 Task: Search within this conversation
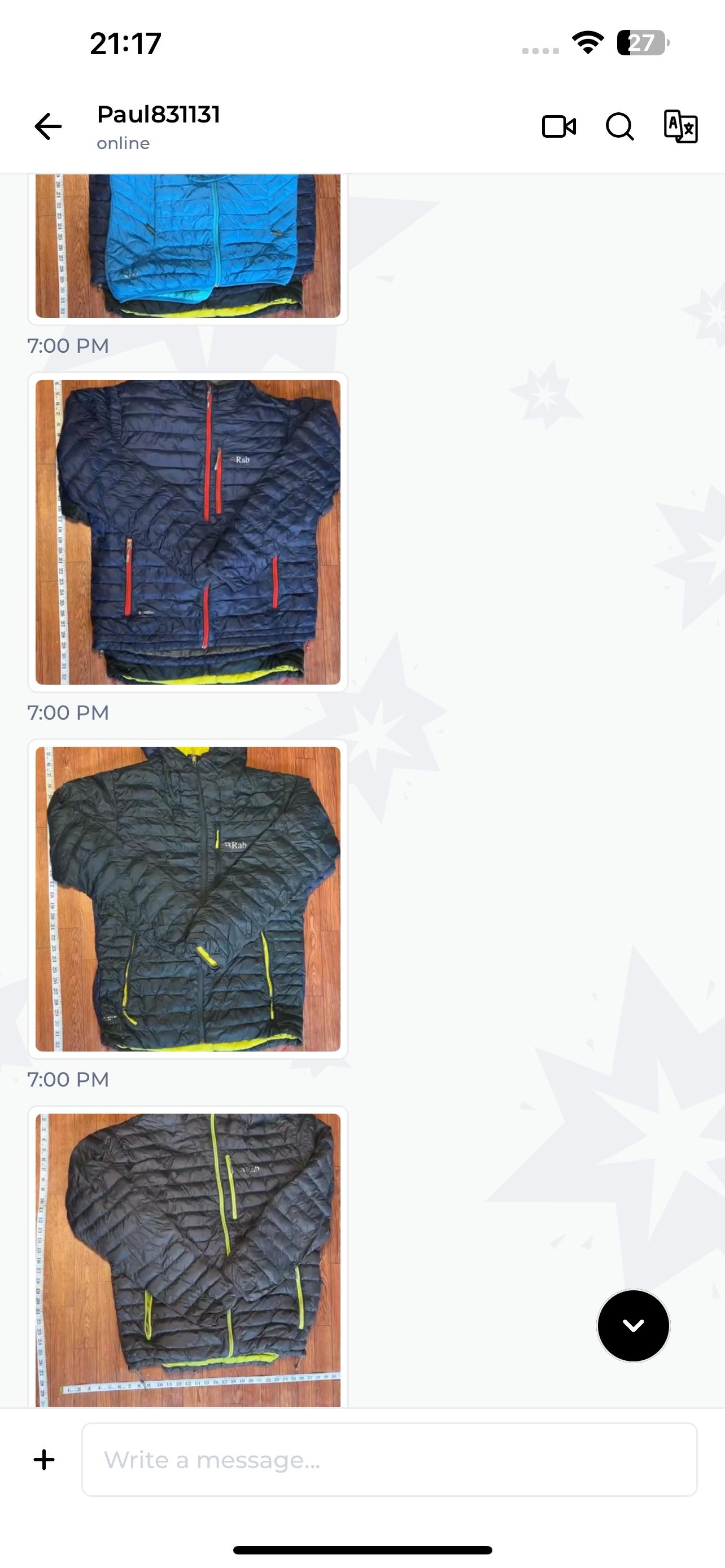point(619,126)
